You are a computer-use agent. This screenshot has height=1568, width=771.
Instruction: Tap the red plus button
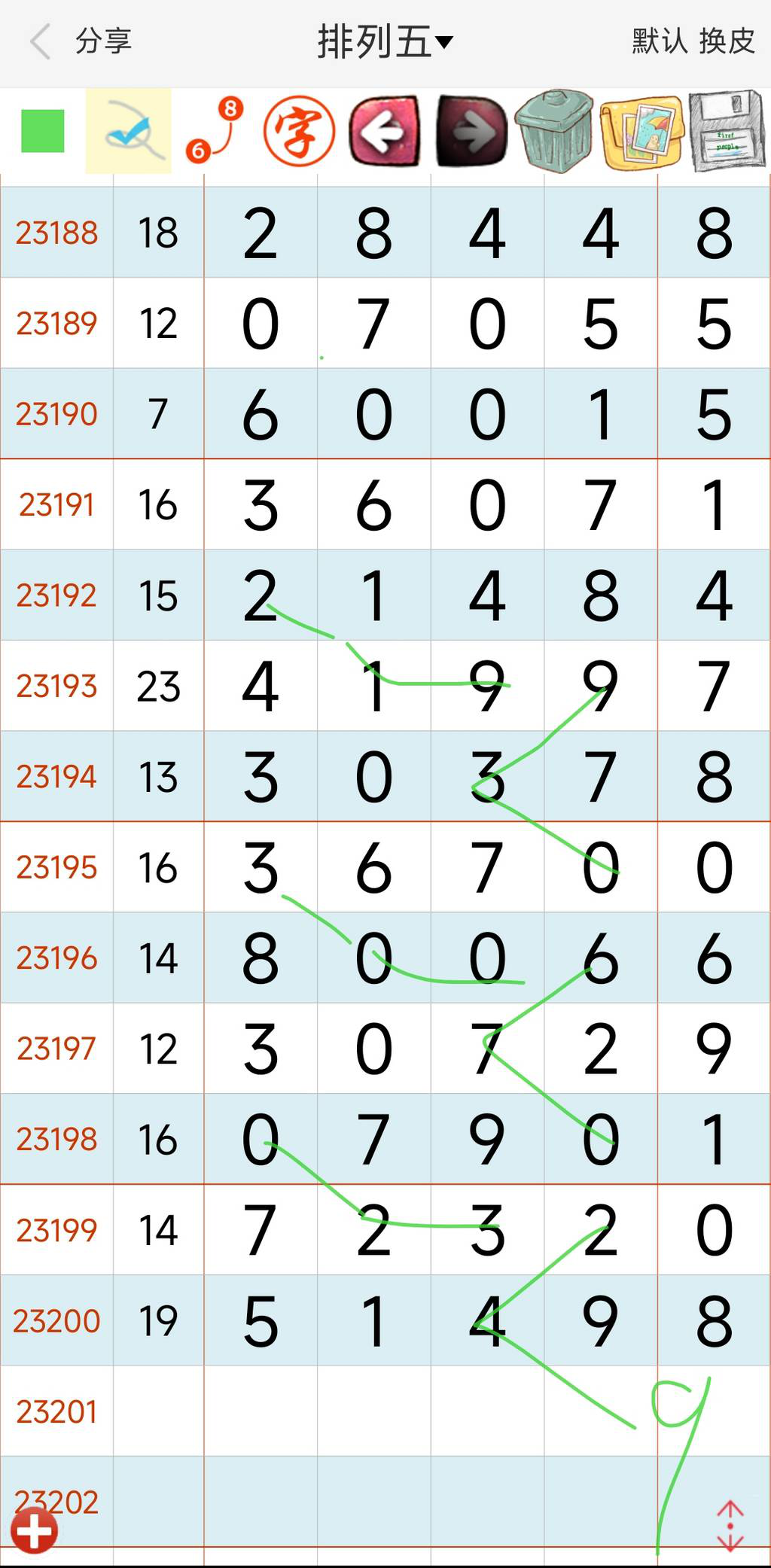[34, 1530]
